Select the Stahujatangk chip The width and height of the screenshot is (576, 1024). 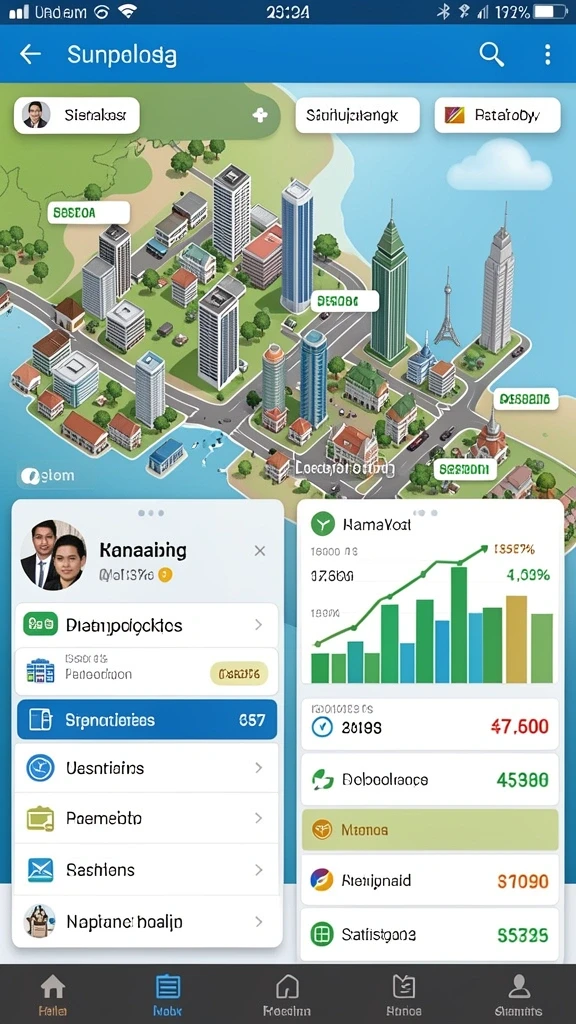click(x=357, y=116)
